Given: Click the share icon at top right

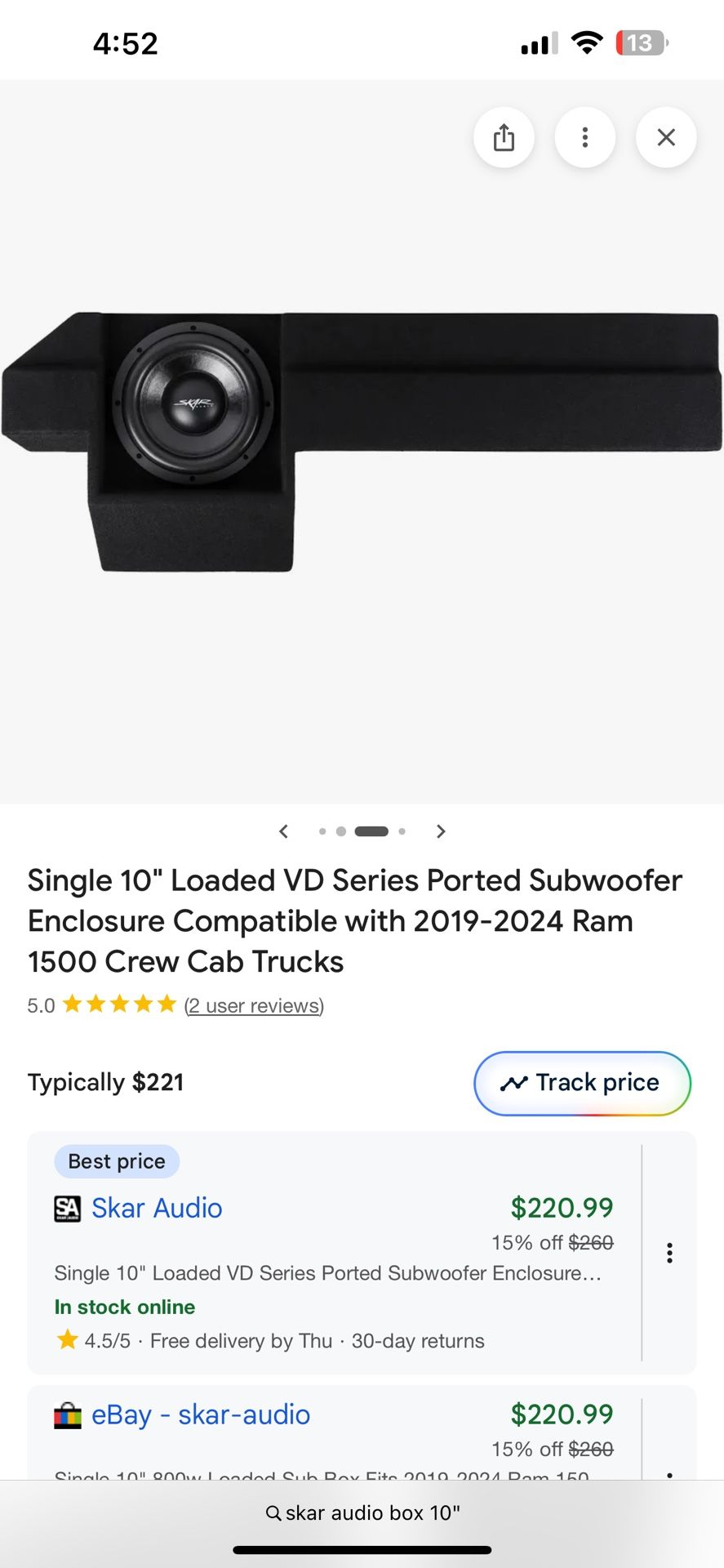Looking at the screenshot, I should pos(504,137).
